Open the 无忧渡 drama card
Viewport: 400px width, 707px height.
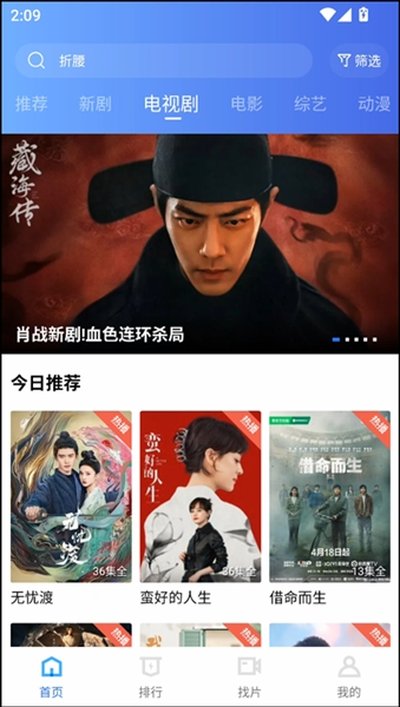(x=71, y=508)
